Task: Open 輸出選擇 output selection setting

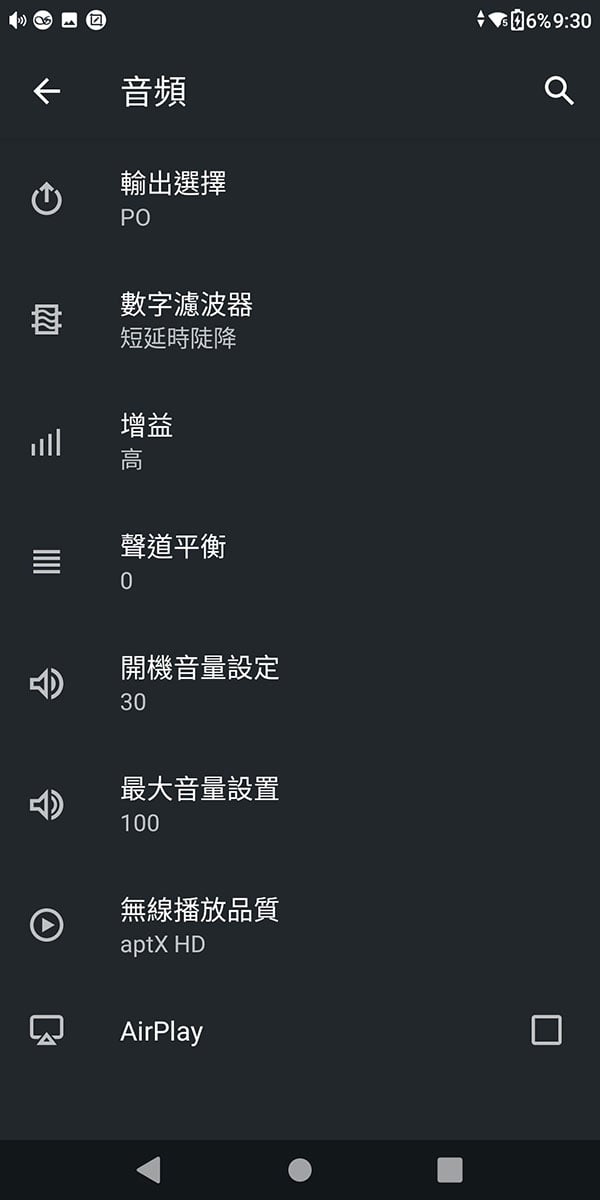Action: coord(300,199)
